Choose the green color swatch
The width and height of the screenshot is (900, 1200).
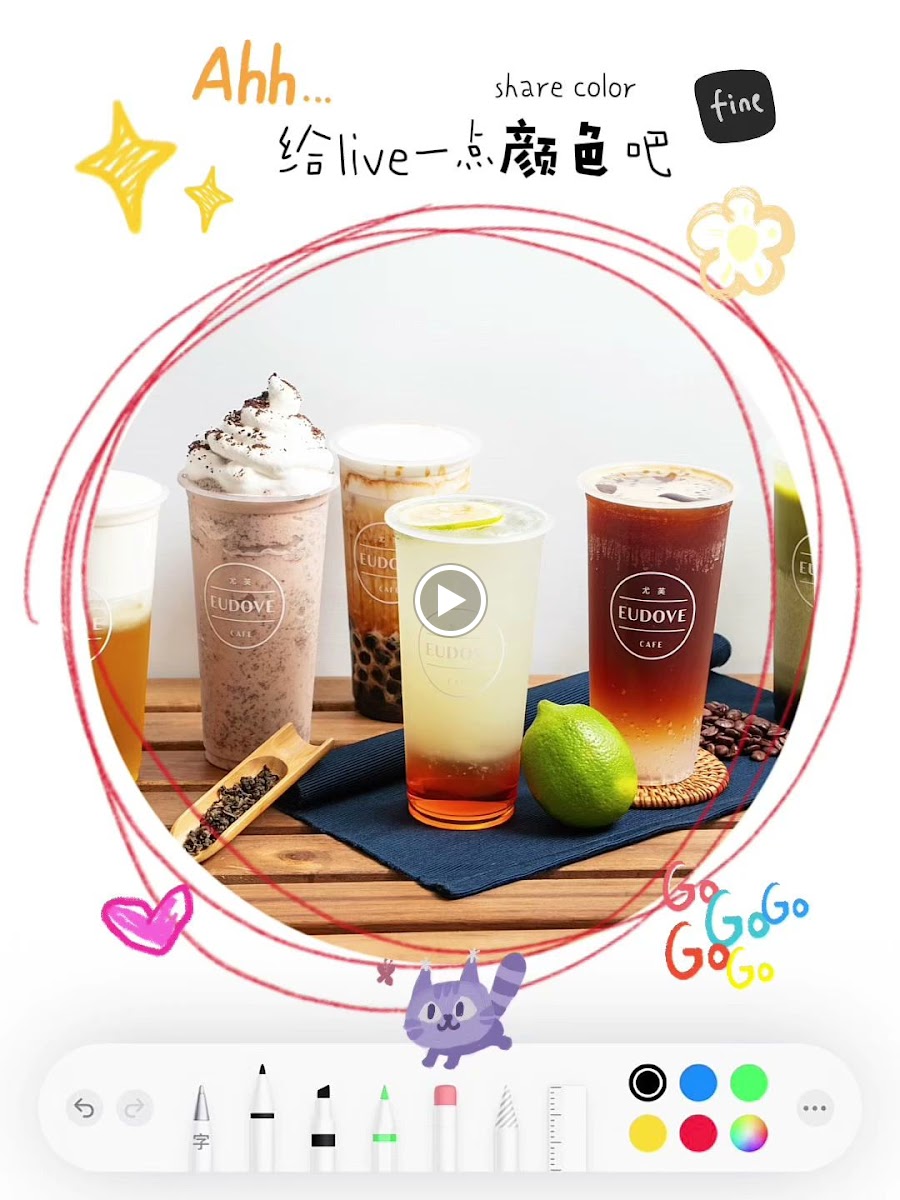pos(748,1082)
